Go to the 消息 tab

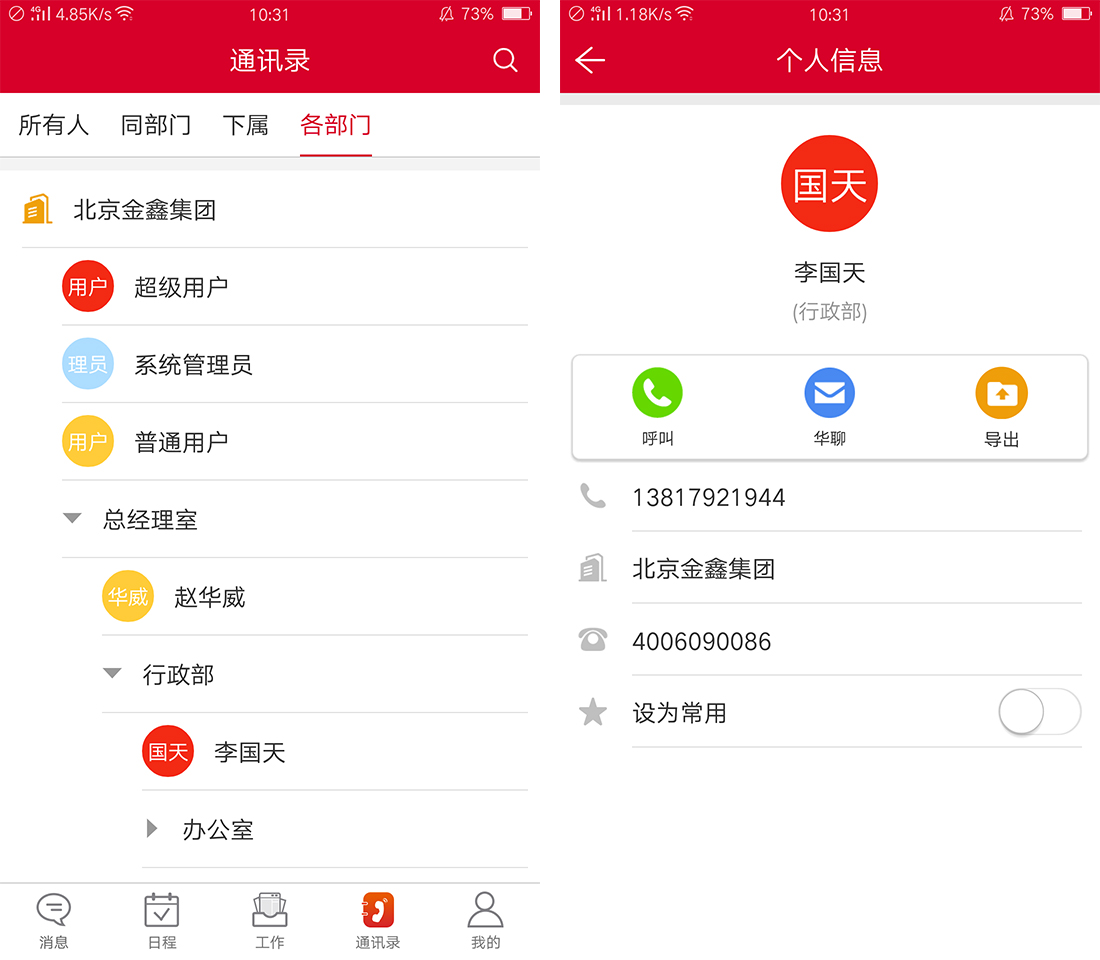click(54, 920)
